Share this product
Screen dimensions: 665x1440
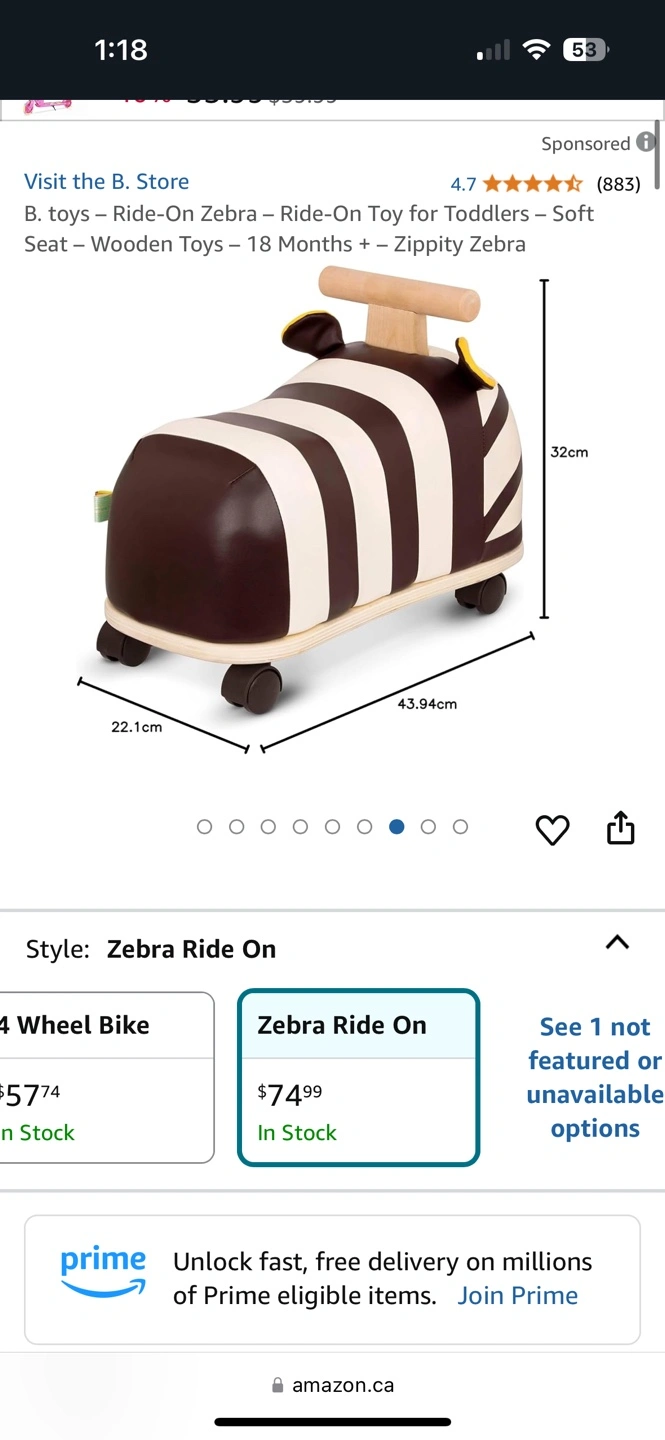[621, 828]
